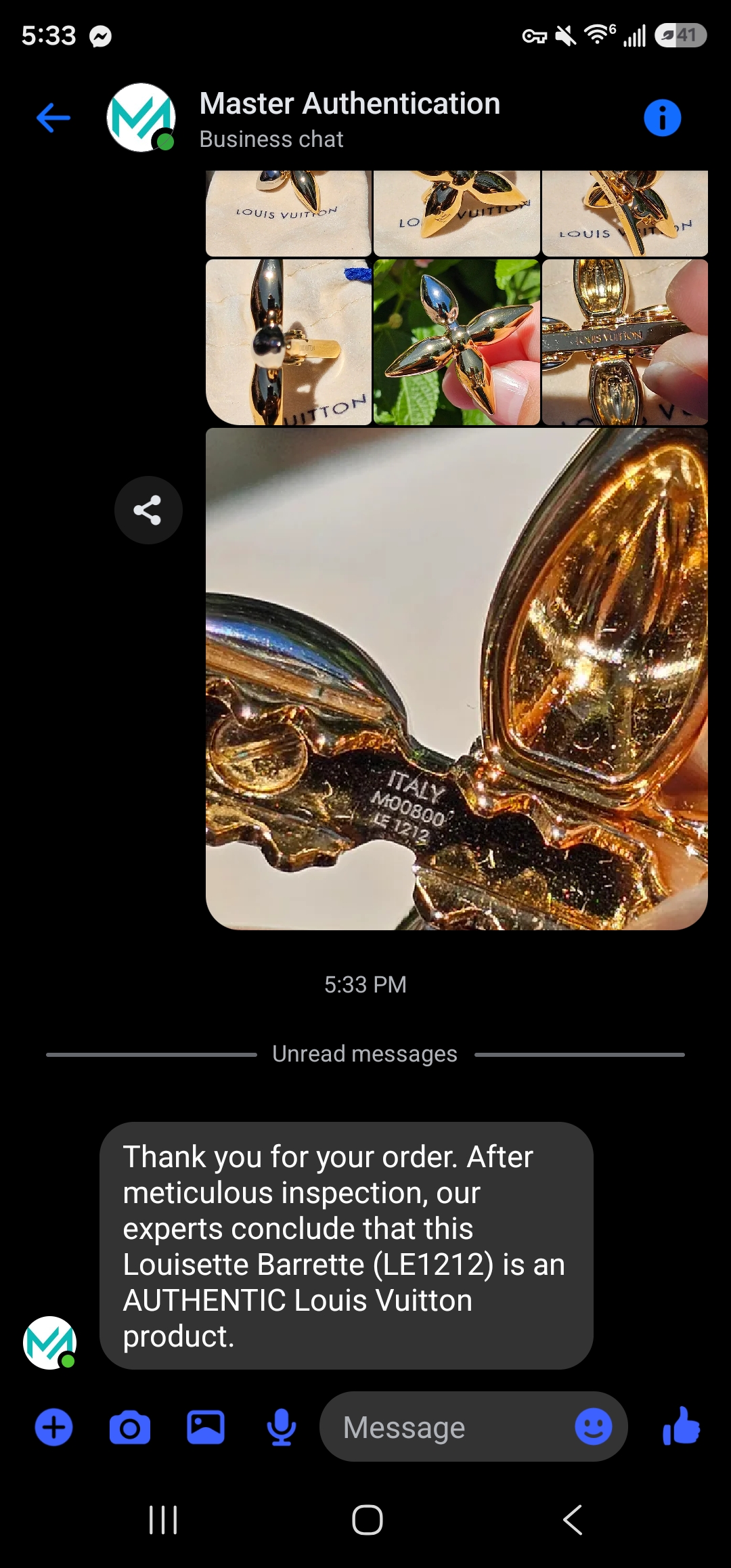This screenshot has height=1568, width=731.
Task: Open the emoji picker in message field
Action: [x=594, y=1427]
